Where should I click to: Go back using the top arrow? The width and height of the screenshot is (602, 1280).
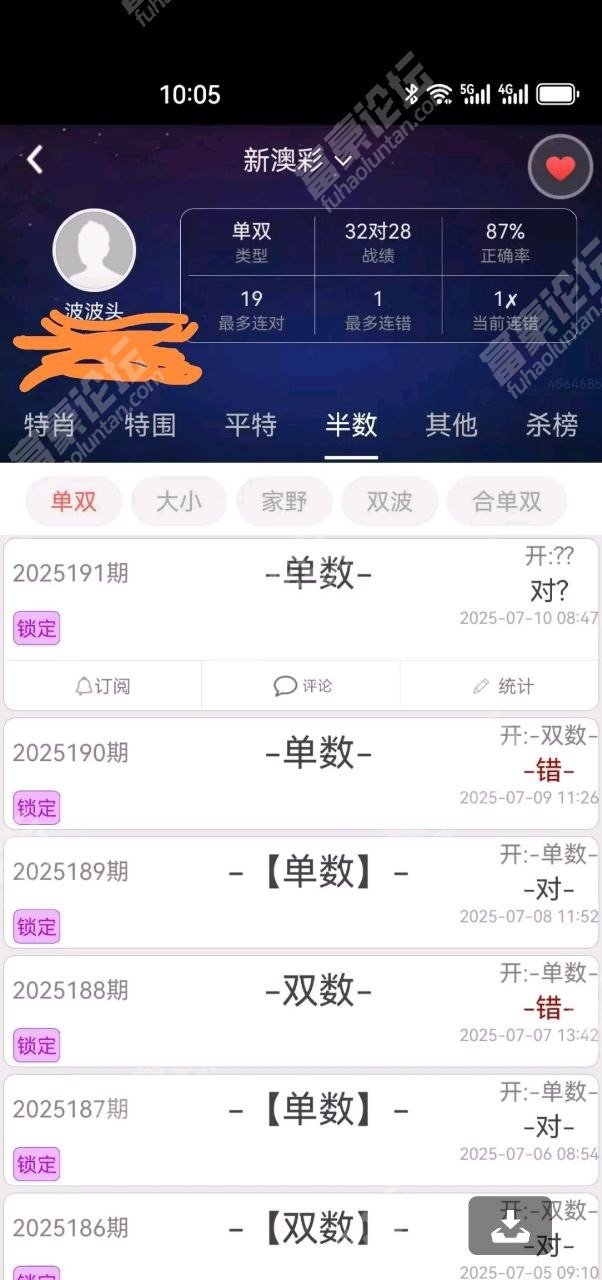pyautogui.click(x=35, y=159)
